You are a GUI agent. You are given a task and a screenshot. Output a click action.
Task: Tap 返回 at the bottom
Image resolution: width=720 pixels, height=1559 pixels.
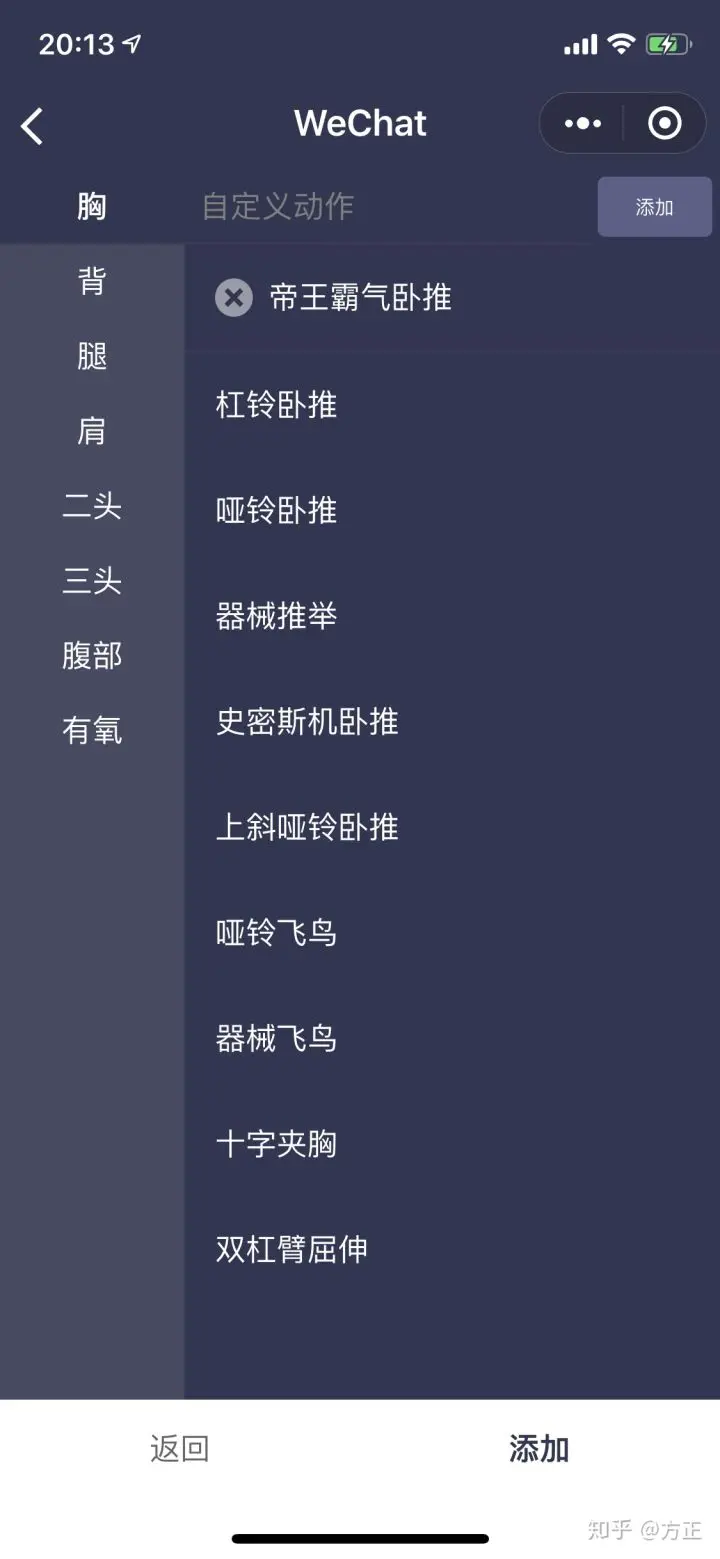pos(180,1448)
